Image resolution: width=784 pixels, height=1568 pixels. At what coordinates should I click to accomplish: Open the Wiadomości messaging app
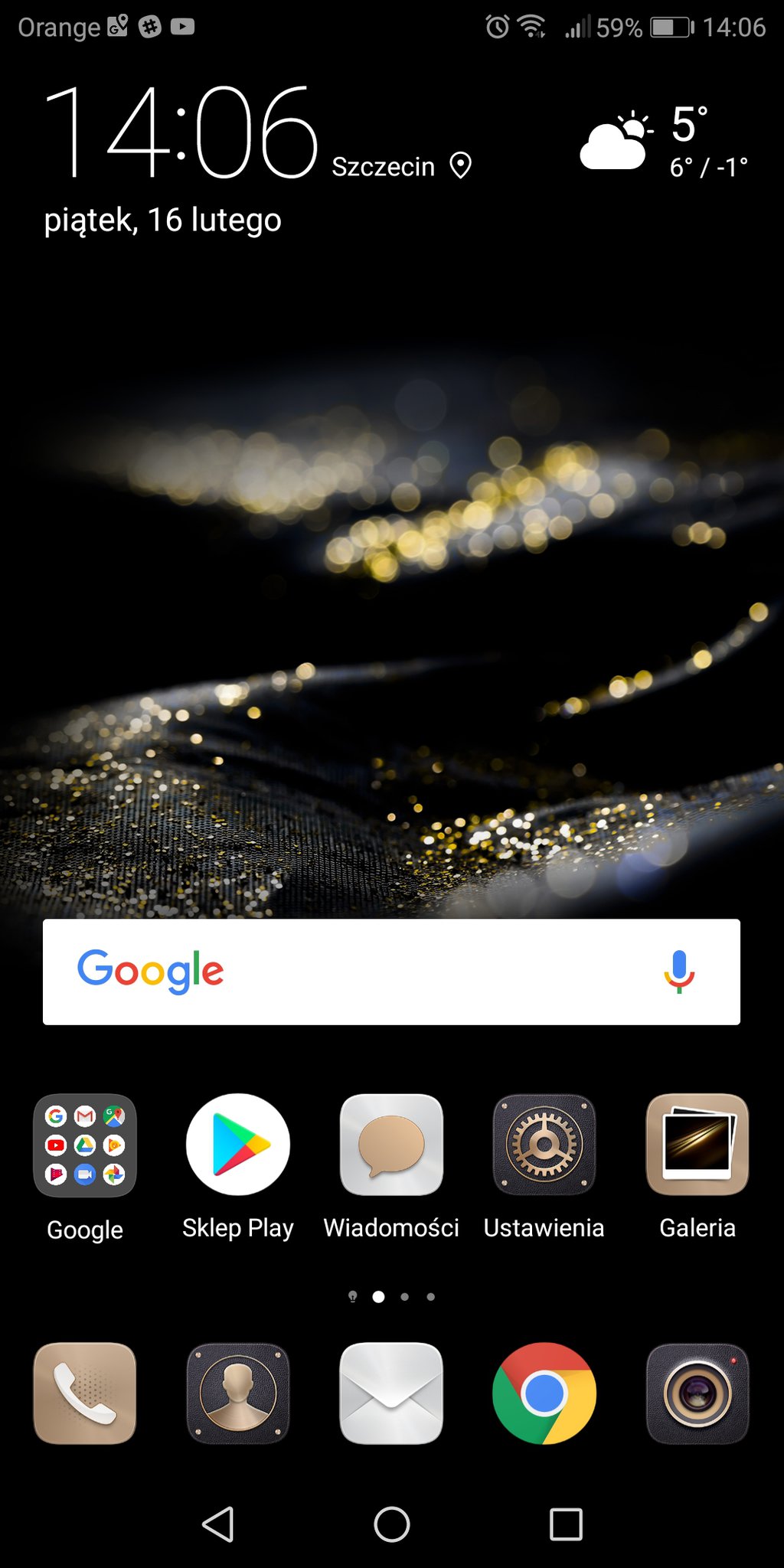click(391, 1145)
